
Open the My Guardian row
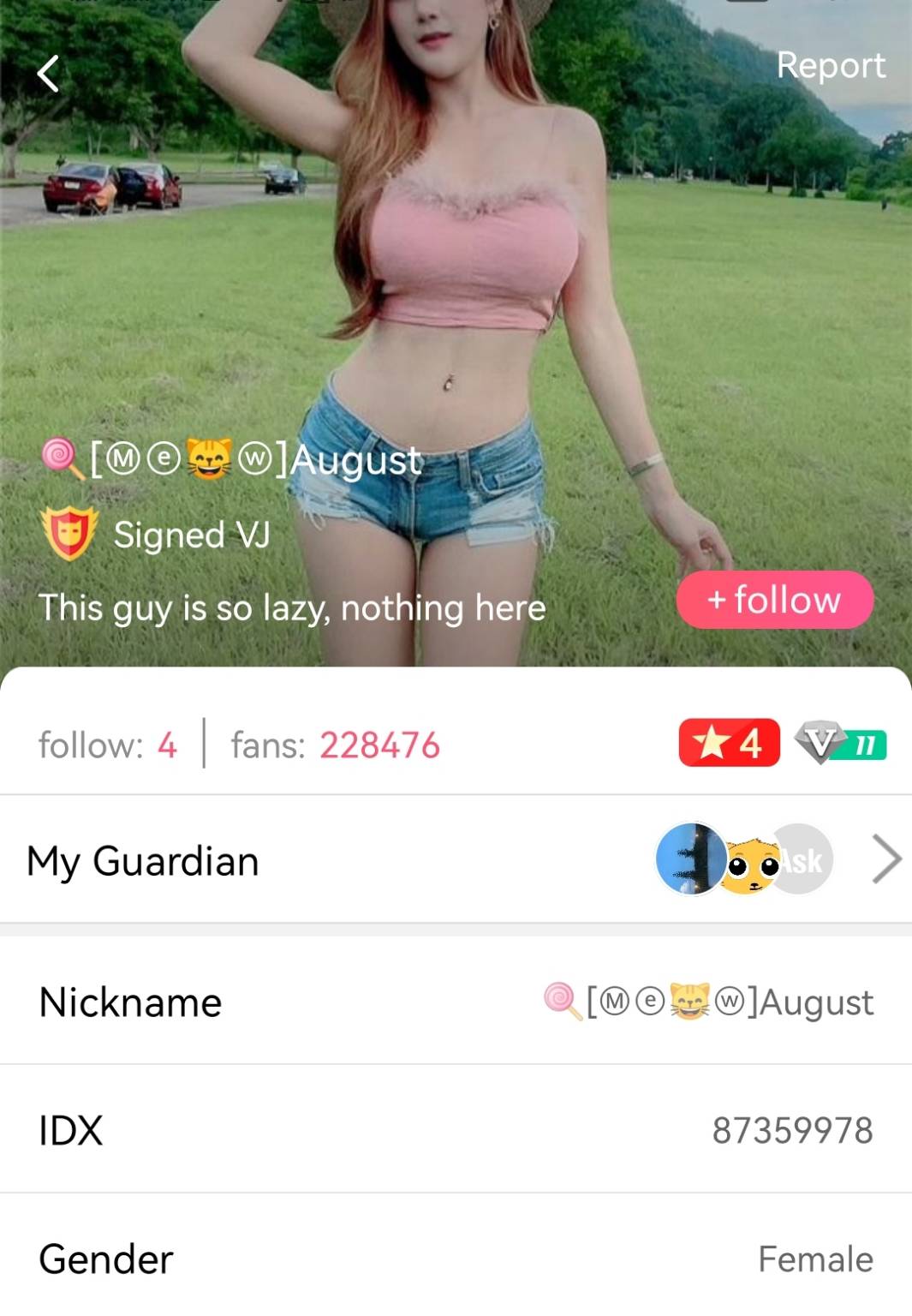click(456, 860)
